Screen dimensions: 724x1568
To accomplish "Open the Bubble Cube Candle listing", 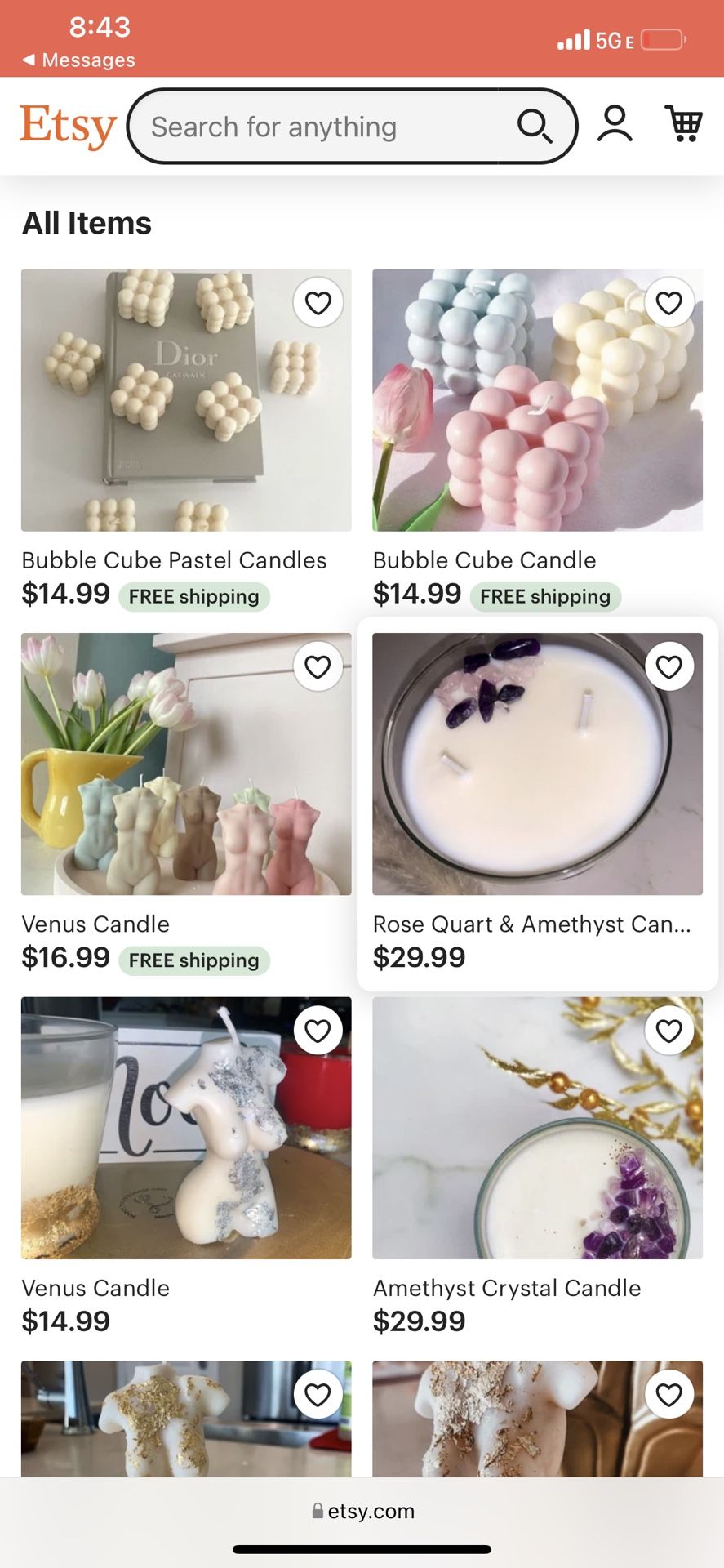I will [x=537, y=400].
